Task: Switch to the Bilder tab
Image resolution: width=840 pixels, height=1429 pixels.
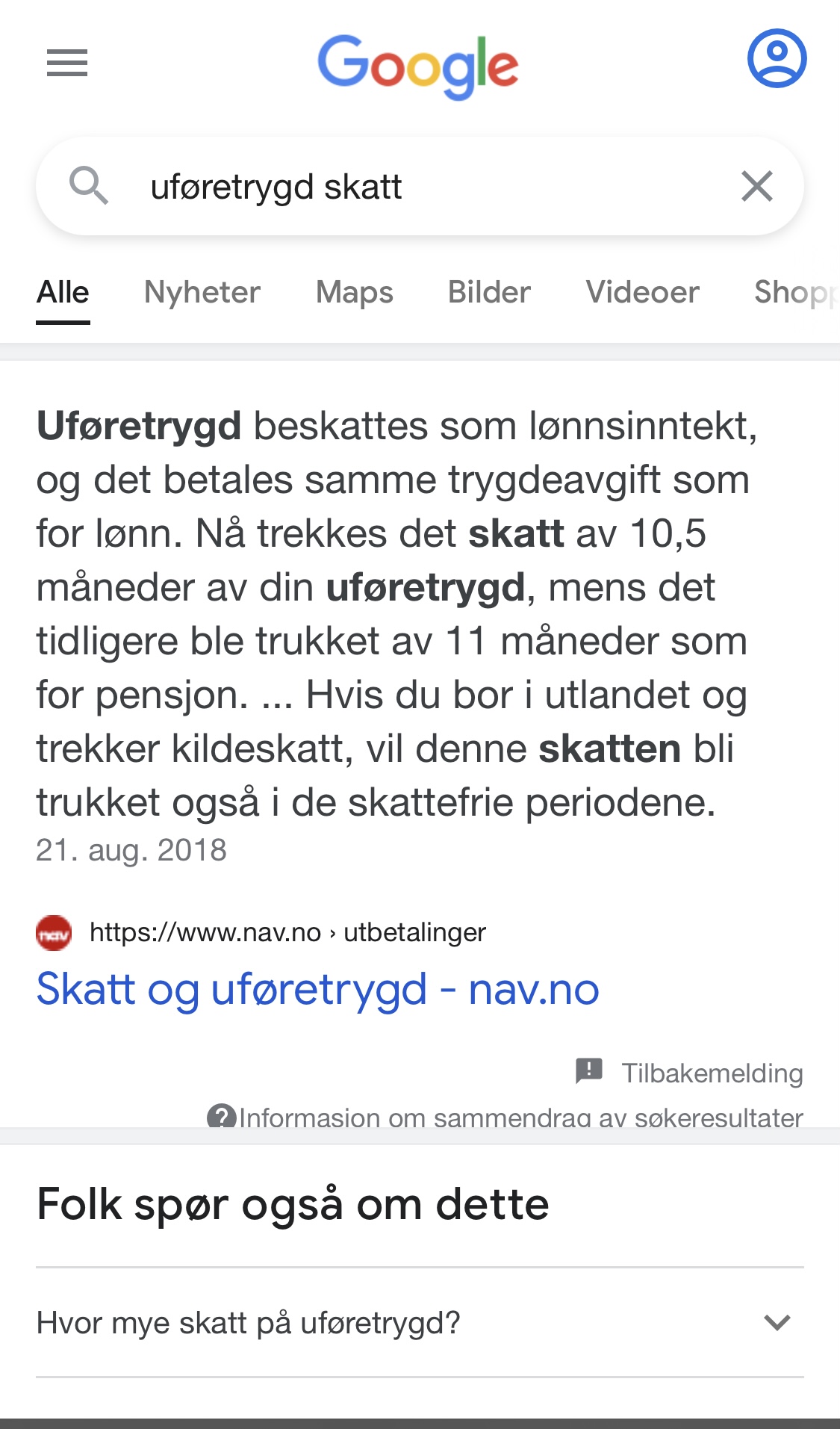Action: click(489, 292)
